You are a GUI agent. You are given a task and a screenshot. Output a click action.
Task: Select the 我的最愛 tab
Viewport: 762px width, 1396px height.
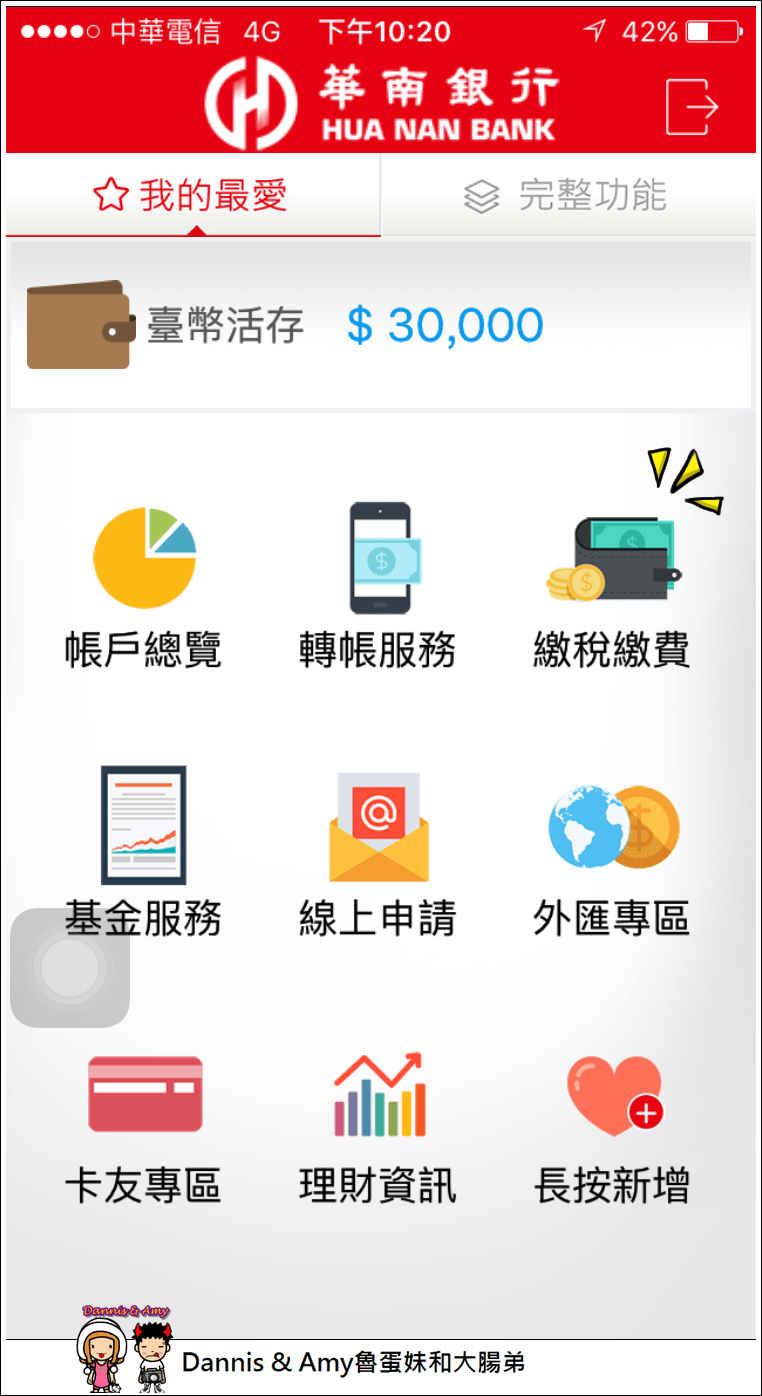[x=192, y=196]
